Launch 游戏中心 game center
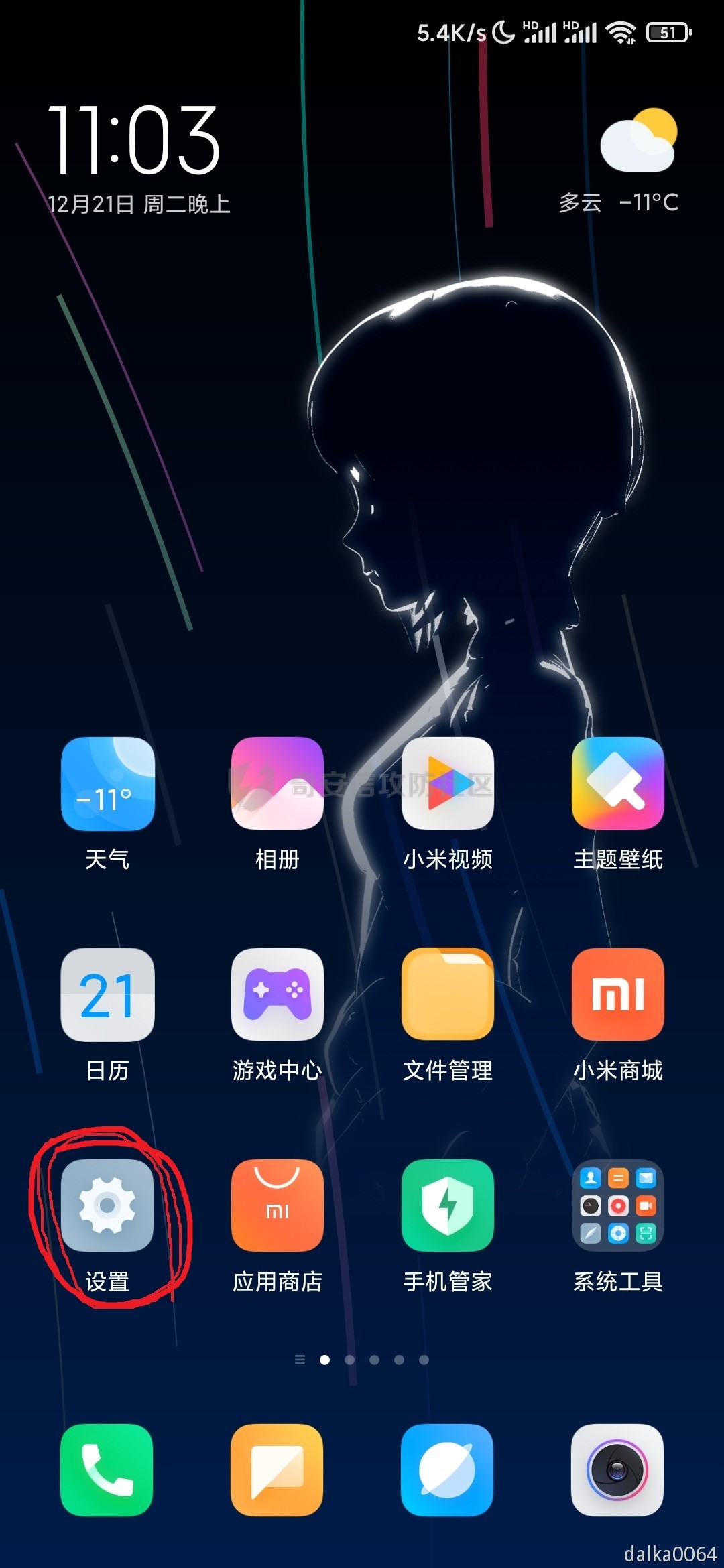 [x=278, y=994]
